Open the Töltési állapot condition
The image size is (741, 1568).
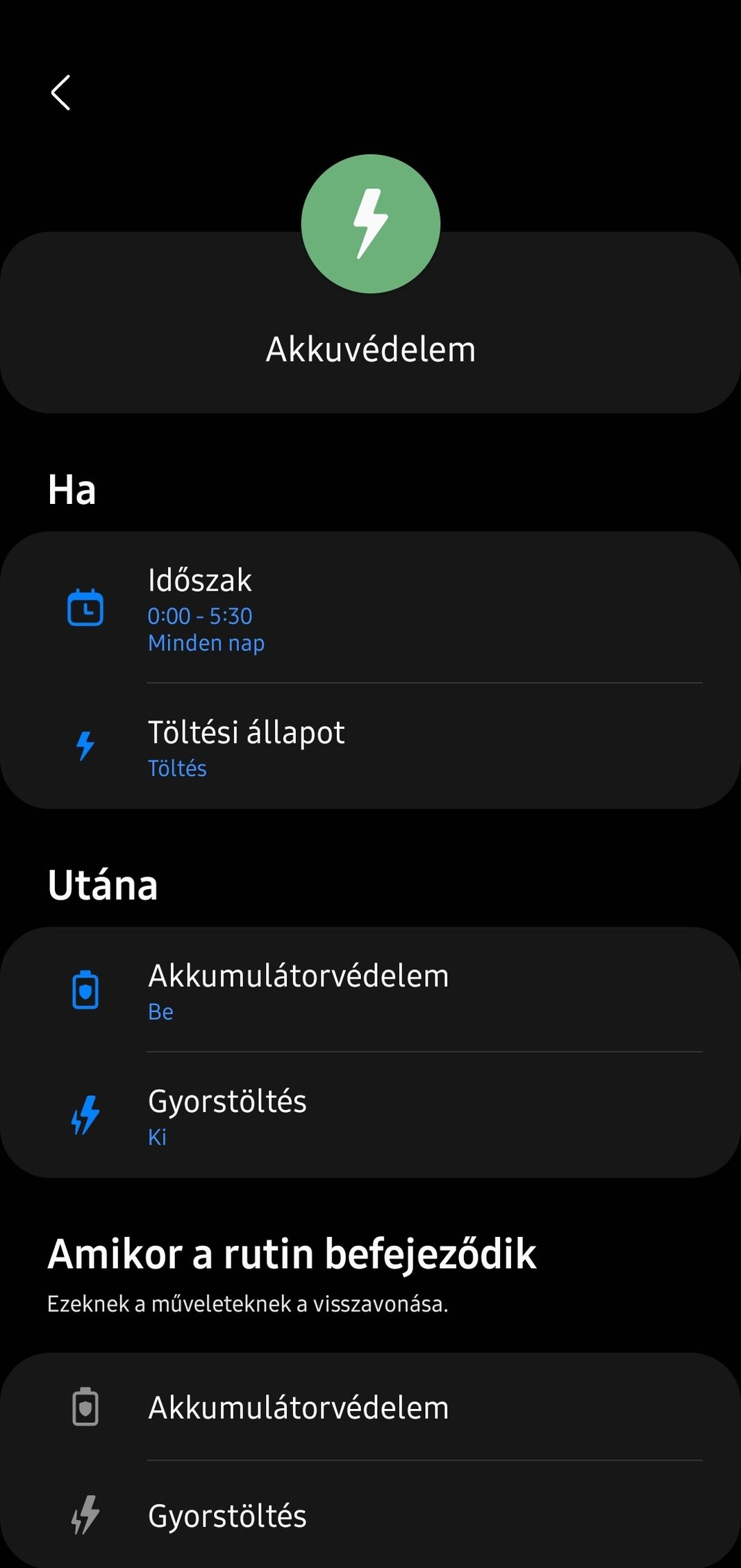click(x=370, y=747)
